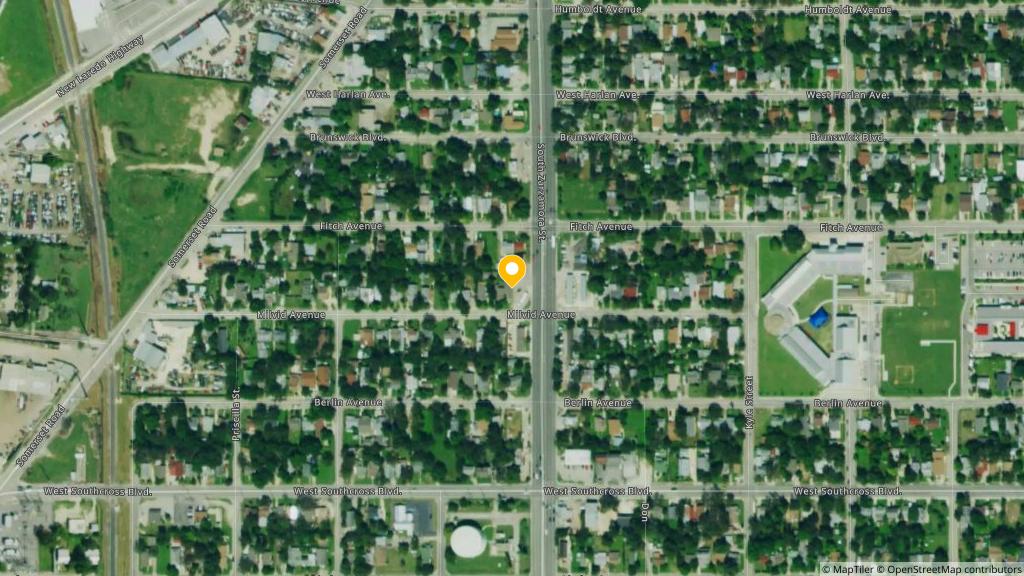Tap the yellow location pin marker
This screenshot has height=576, width=1024.
click(512, 270)
